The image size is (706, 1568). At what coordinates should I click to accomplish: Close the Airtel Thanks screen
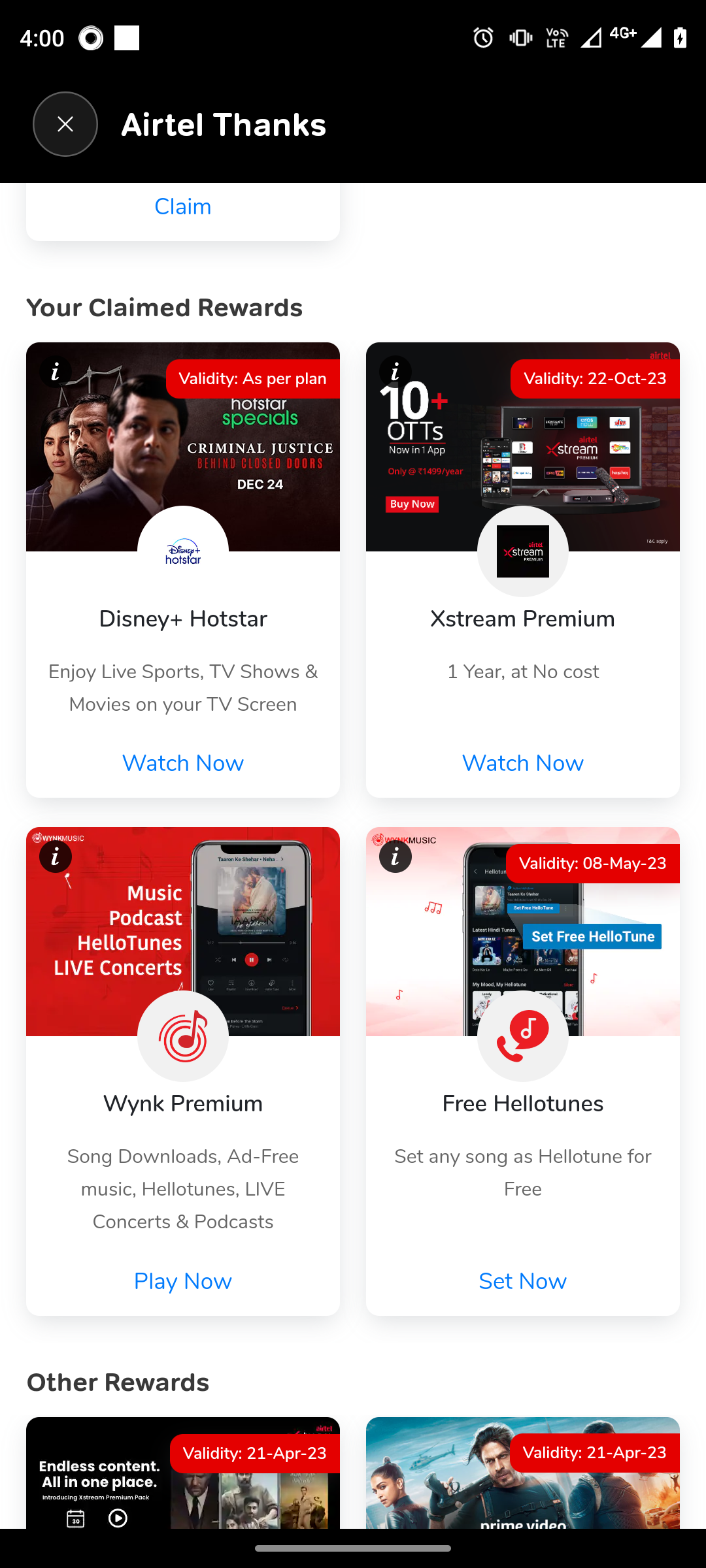pyautogui.click(x=65, y=124)
